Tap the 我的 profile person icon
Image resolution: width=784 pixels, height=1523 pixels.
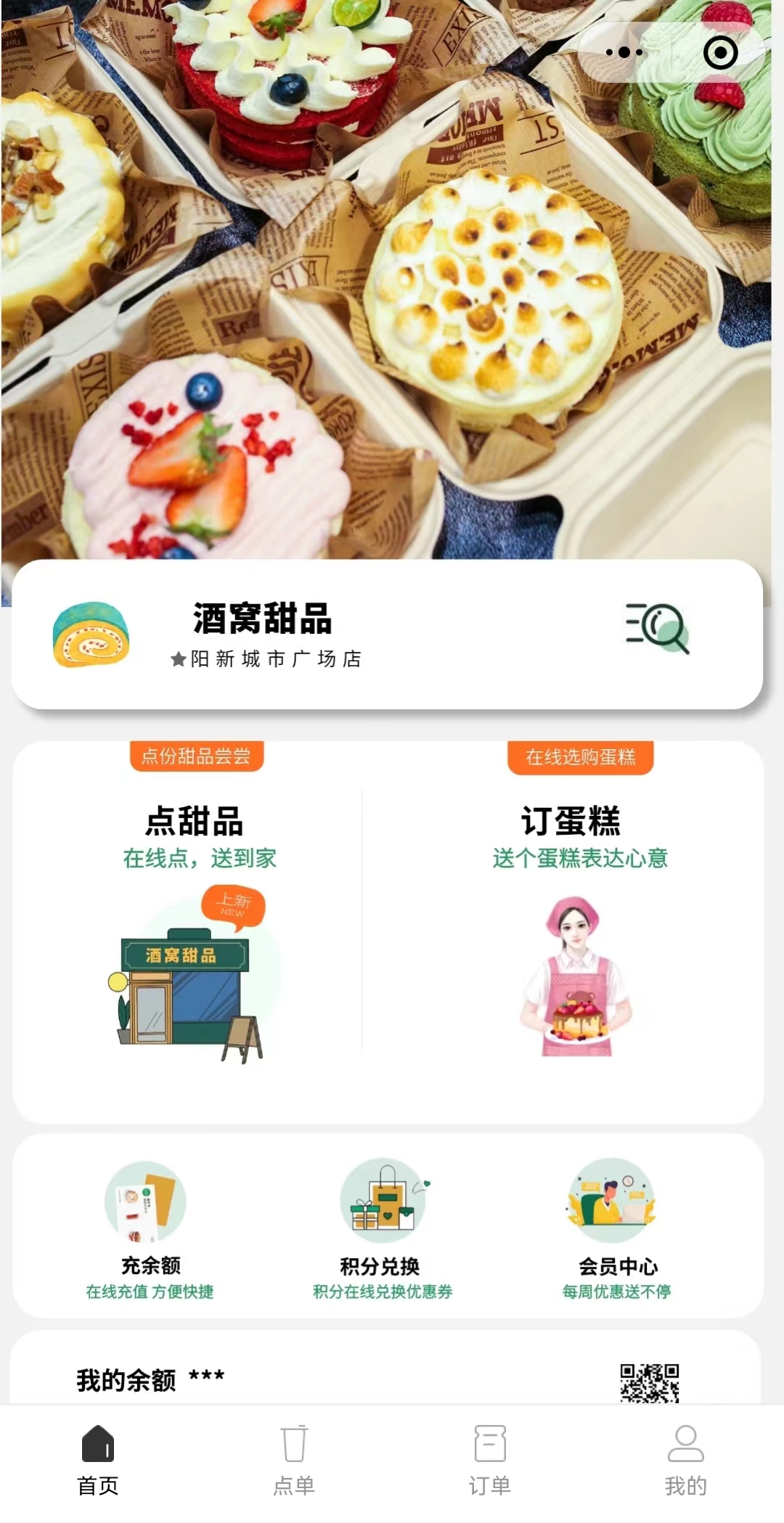685,1444
